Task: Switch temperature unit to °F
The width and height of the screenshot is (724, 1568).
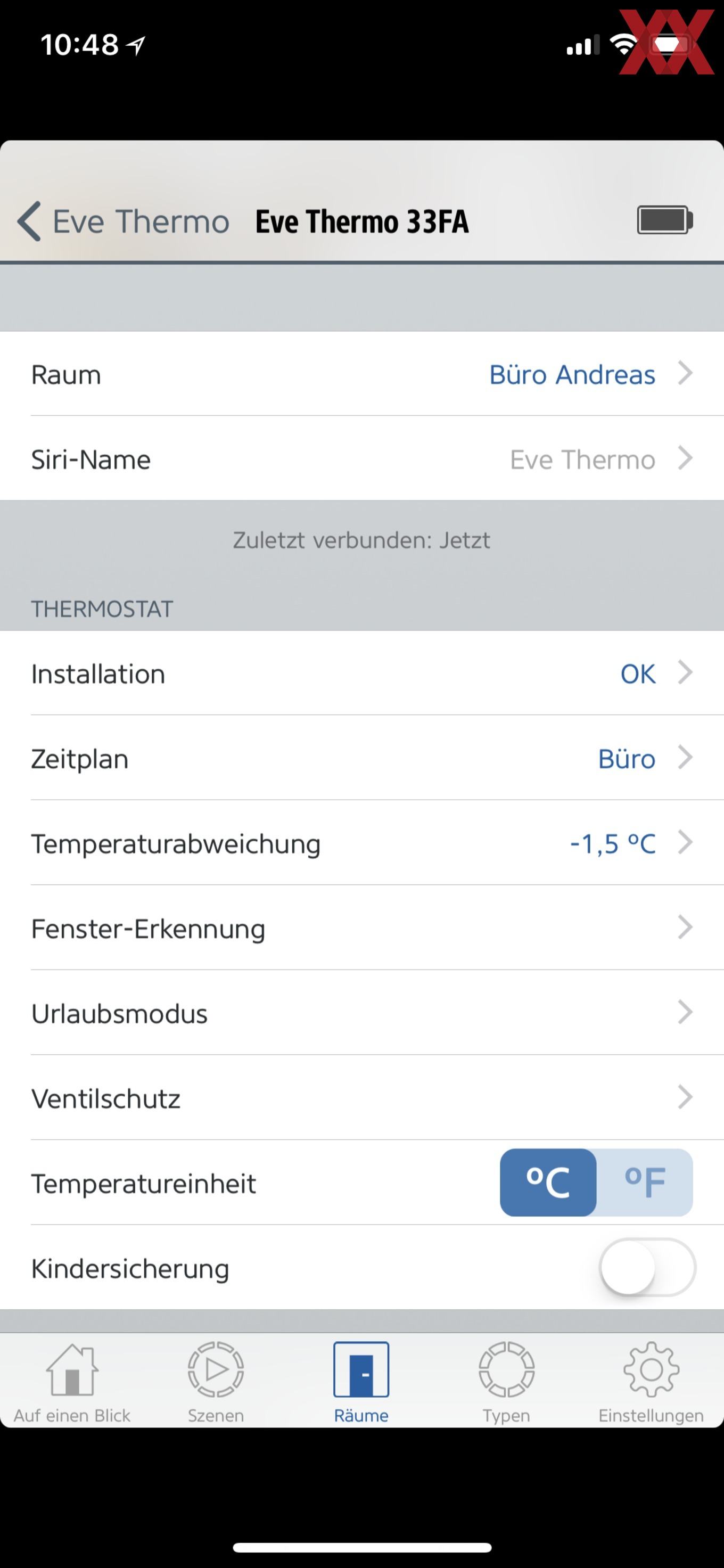Action: 645,1183
